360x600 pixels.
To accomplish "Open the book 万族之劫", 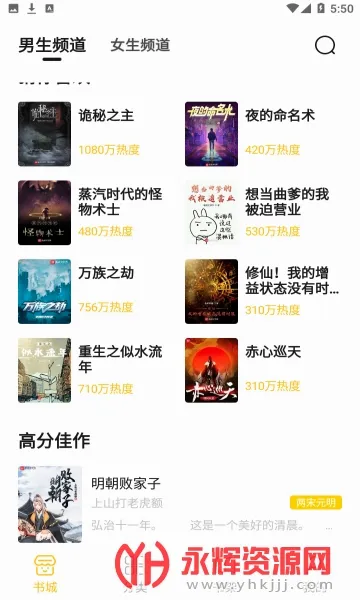I will pos(94,292).
